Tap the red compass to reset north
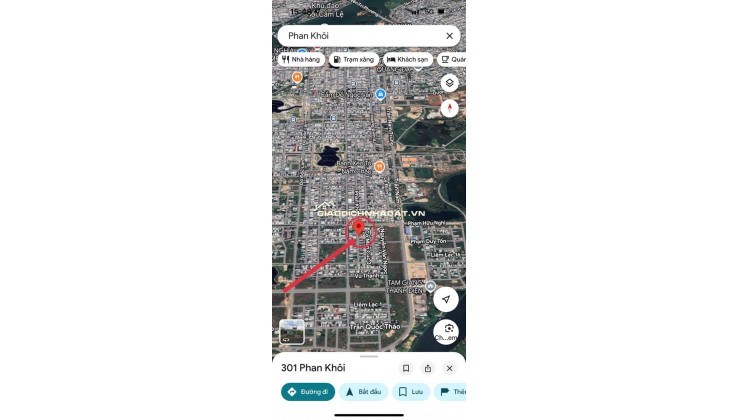The height and width of the screenshot is (420, 740). (x=449, y=108)
